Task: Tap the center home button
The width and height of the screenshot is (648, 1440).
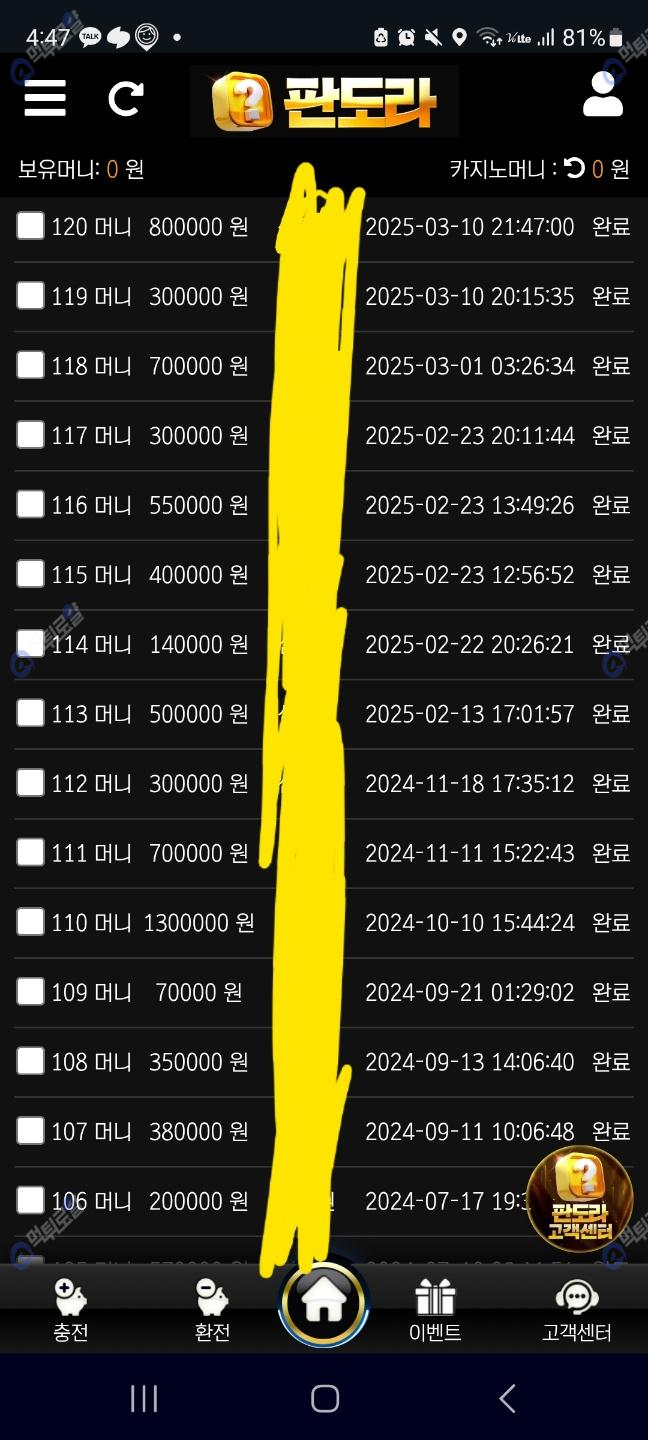Action: point(324,1302)
